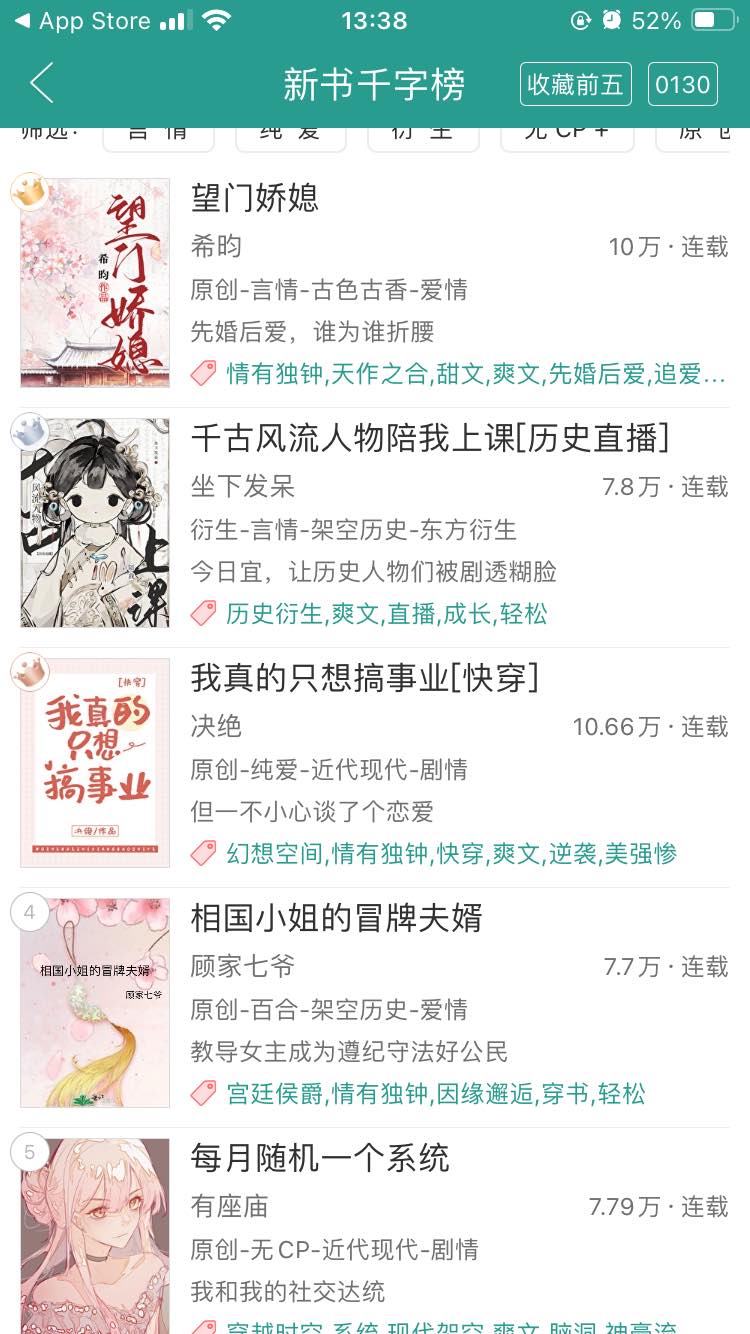Open the 0130 date selector
This screenshot has width=750, height=1334.
(682, 85)
